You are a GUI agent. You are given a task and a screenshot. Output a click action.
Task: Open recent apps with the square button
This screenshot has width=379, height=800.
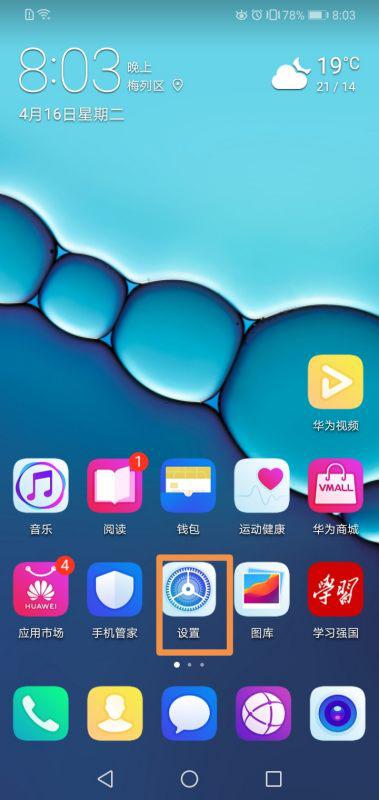[274, 778]
